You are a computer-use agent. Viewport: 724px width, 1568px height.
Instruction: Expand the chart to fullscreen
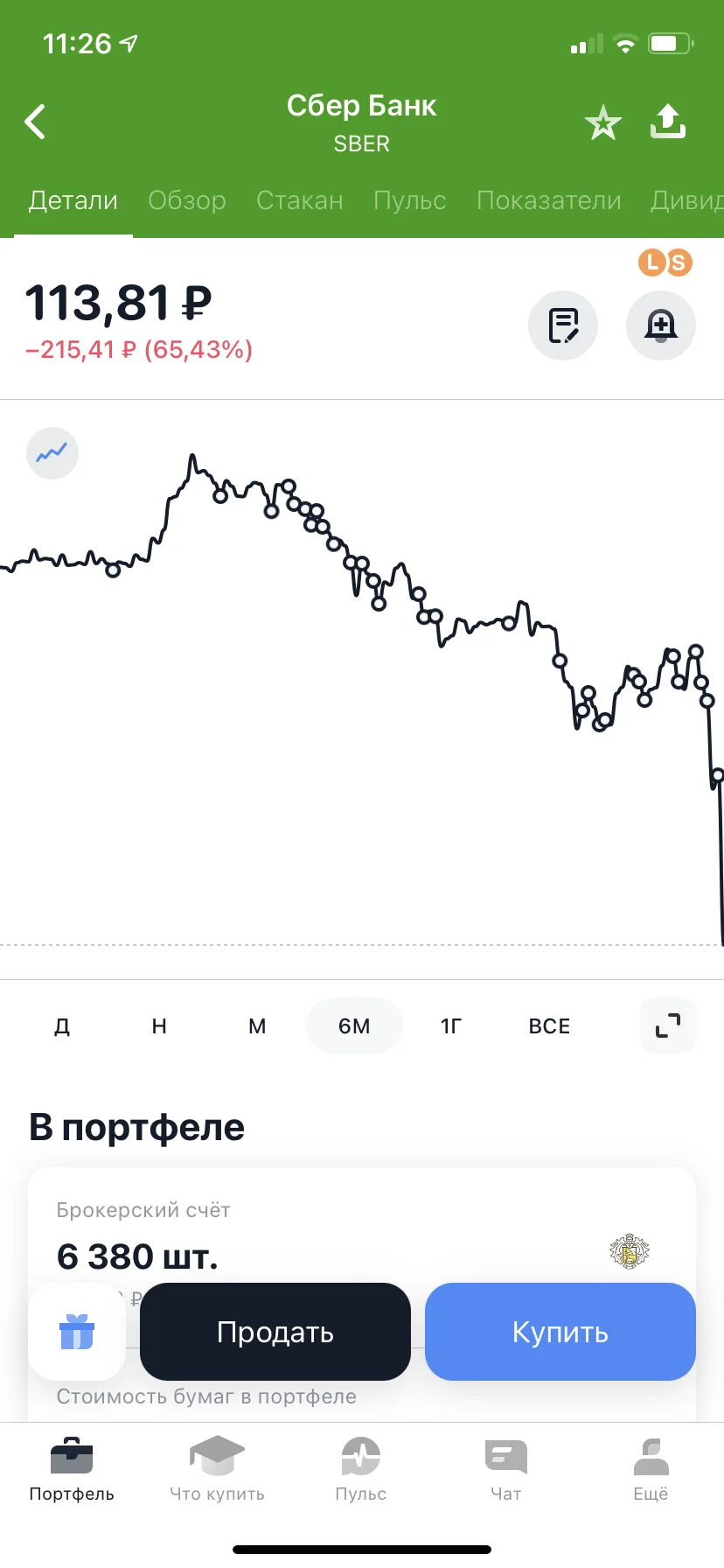668,1025
